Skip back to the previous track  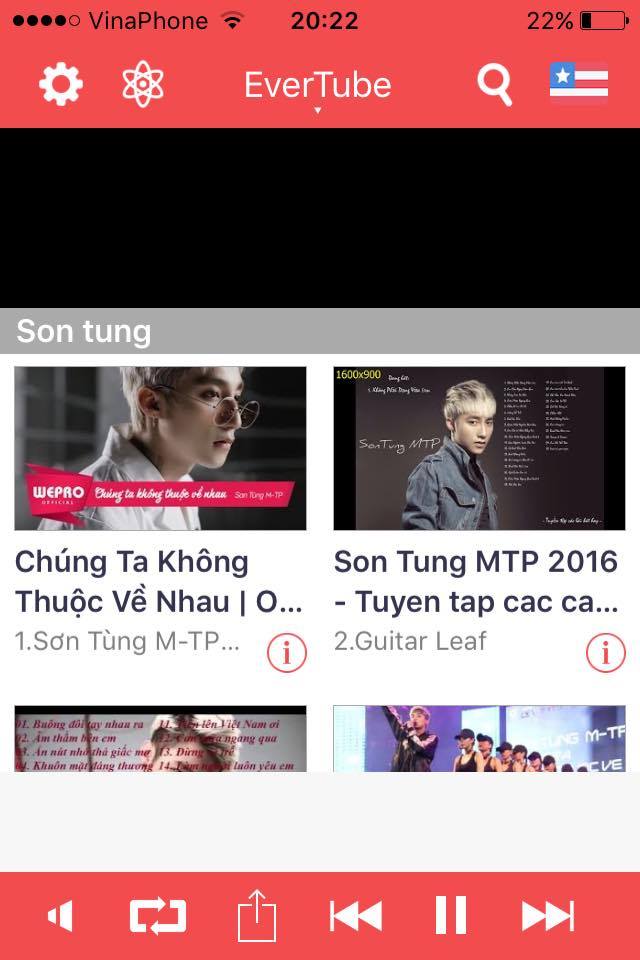coord(355,915)
